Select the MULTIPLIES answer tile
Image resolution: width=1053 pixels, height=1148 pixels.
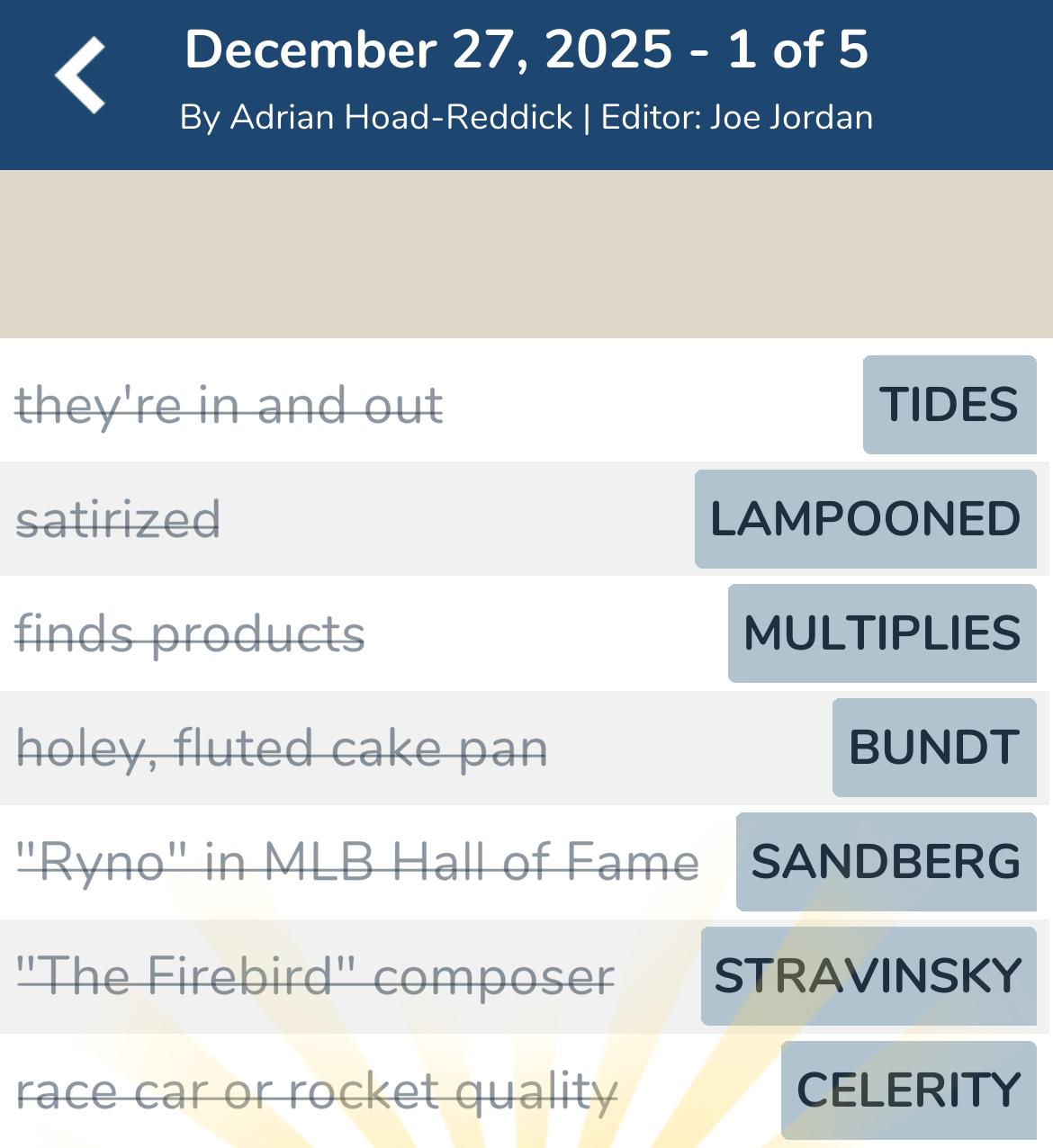880,633
